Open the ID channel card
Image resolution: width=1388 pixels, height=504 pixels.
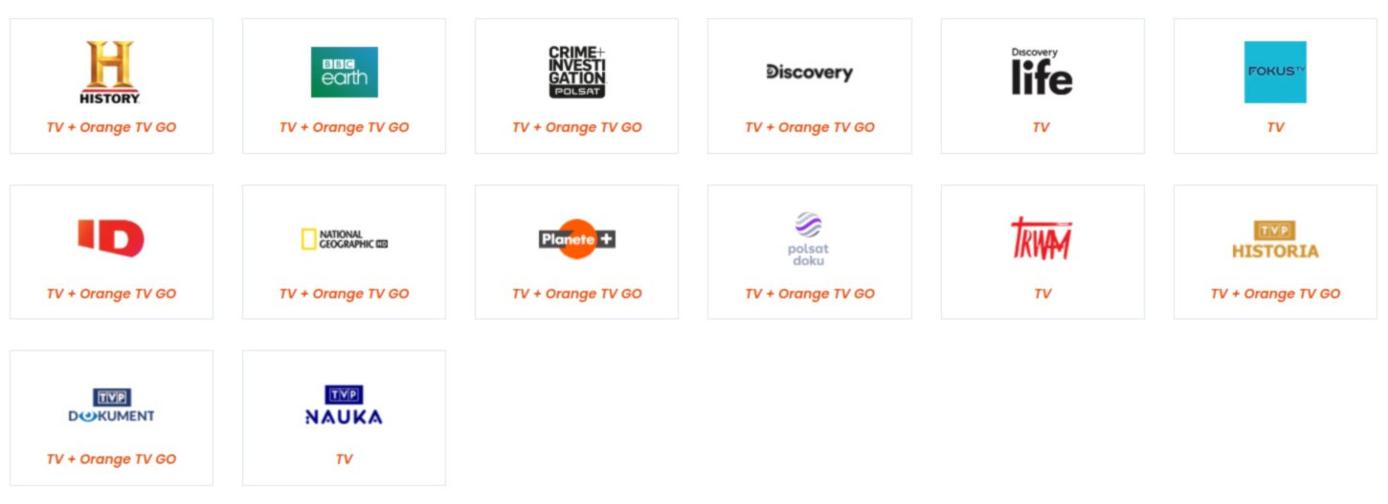(x=111, y=252)
